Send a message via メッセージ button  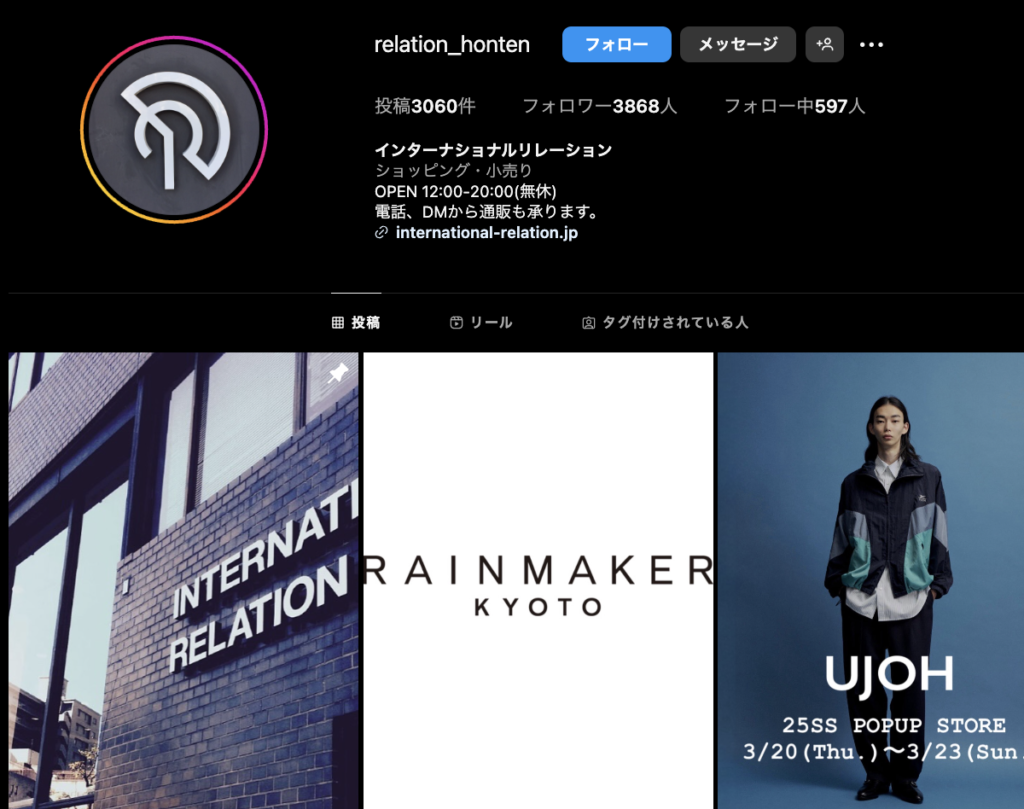[x=737, y=44]
